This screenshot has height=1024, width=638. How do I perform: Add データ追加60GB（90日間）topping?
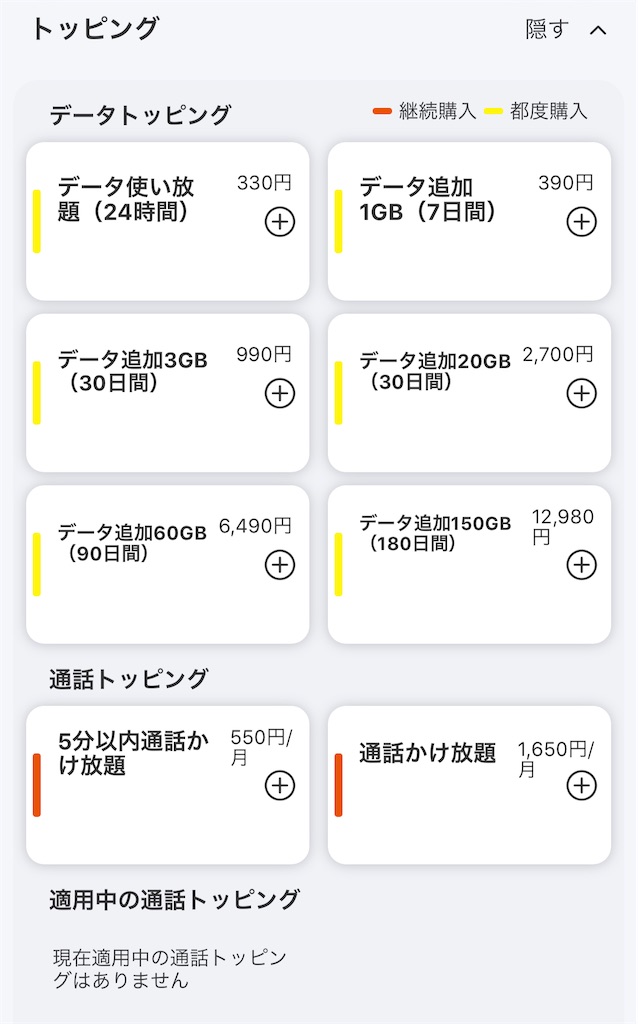point(279,565)
